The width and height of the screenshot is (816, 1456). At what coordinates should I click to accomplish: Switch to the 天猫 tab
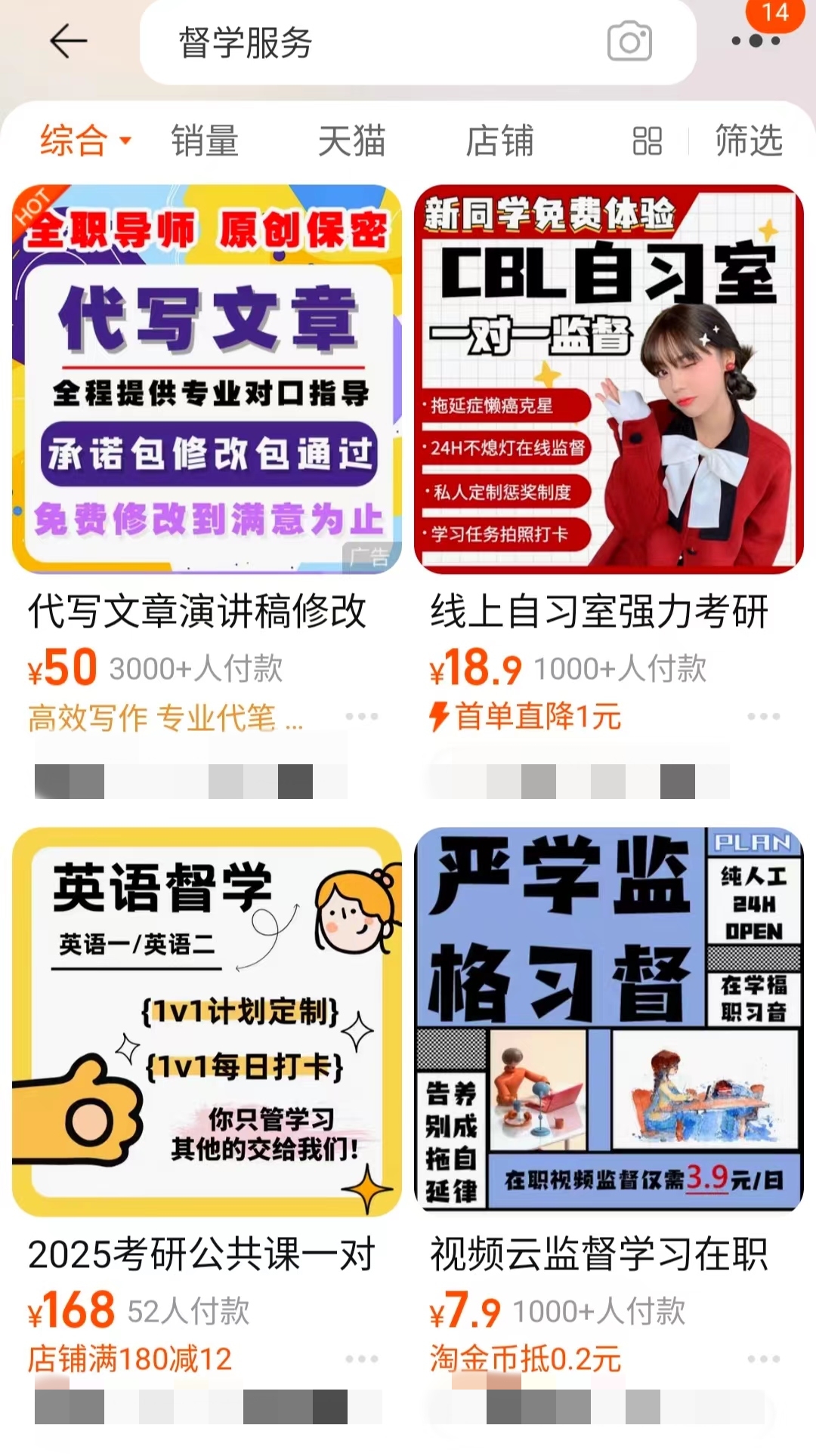[352, 140]
